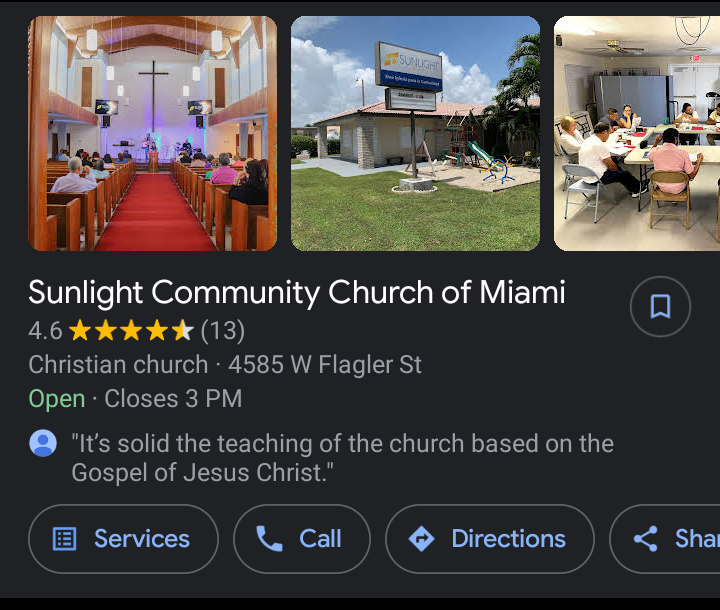The width and height of the screenshot is (720, 610).
Task: Share this church listing
Action: pyautogui.click(x=670, y=539)
